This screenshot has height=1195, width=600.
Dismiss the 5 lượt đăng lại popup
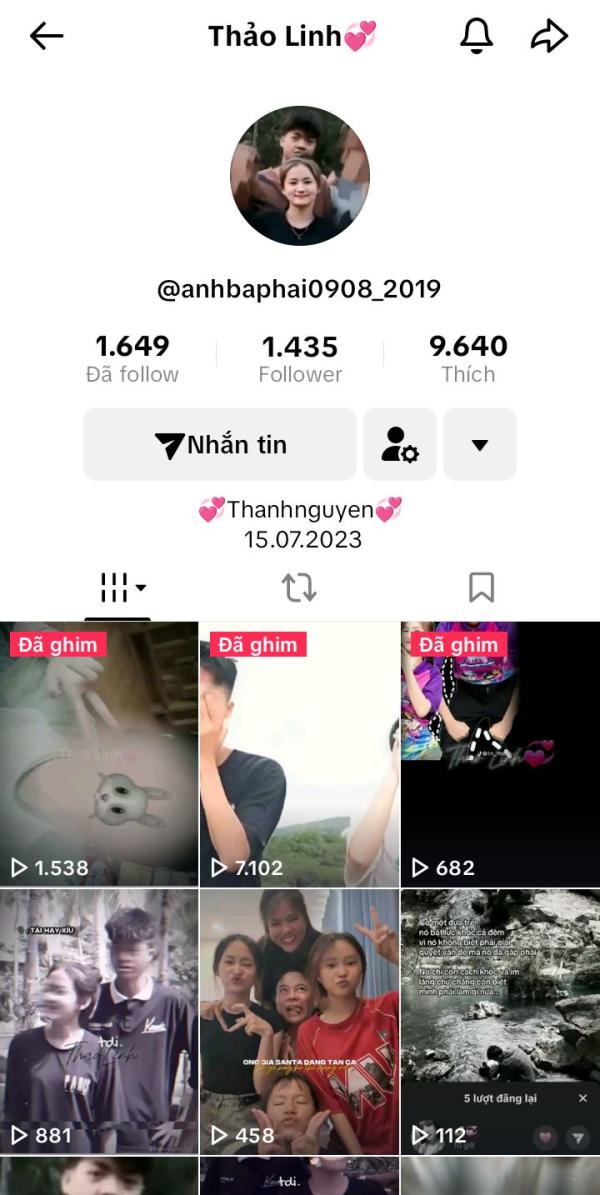click(x=583, y=1098)
